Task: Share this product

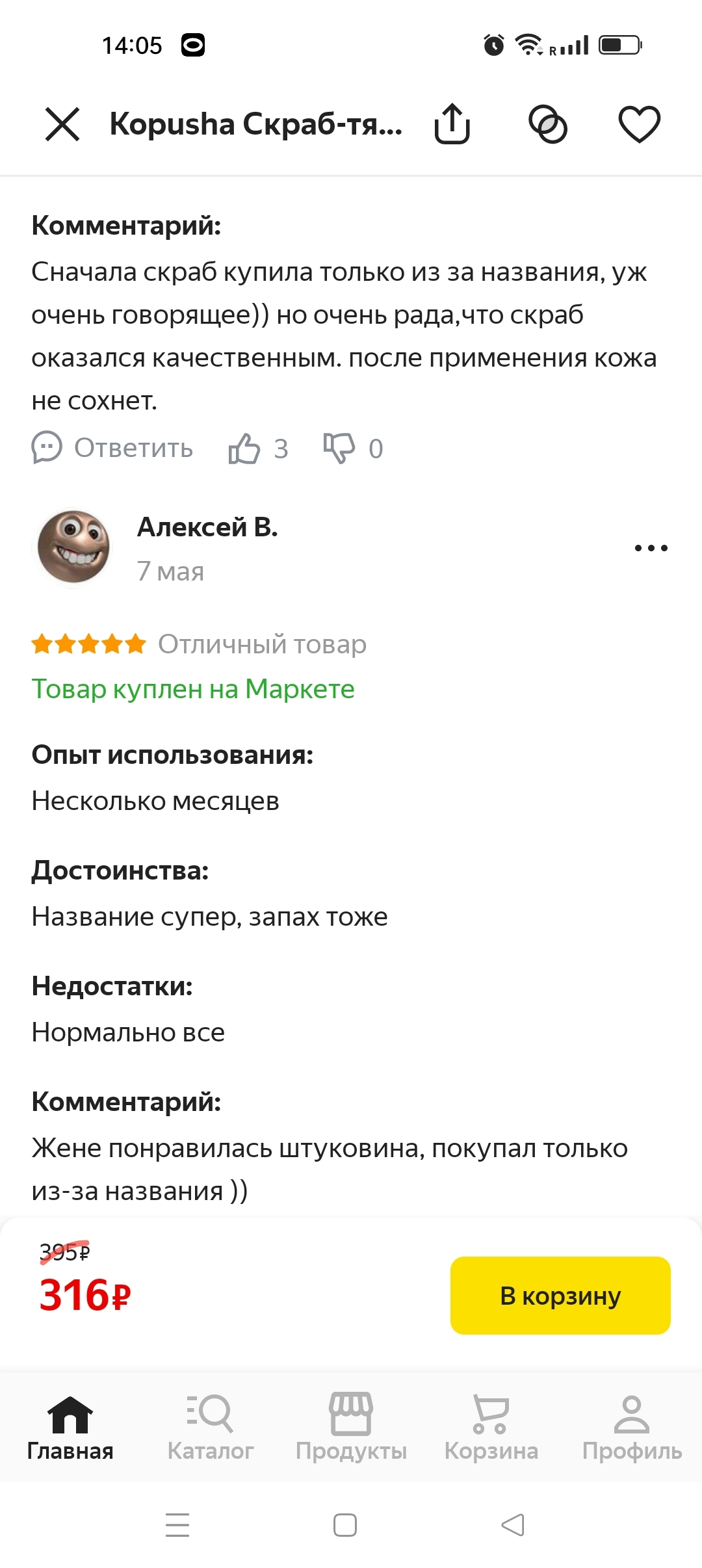Action: pos(452,124)
